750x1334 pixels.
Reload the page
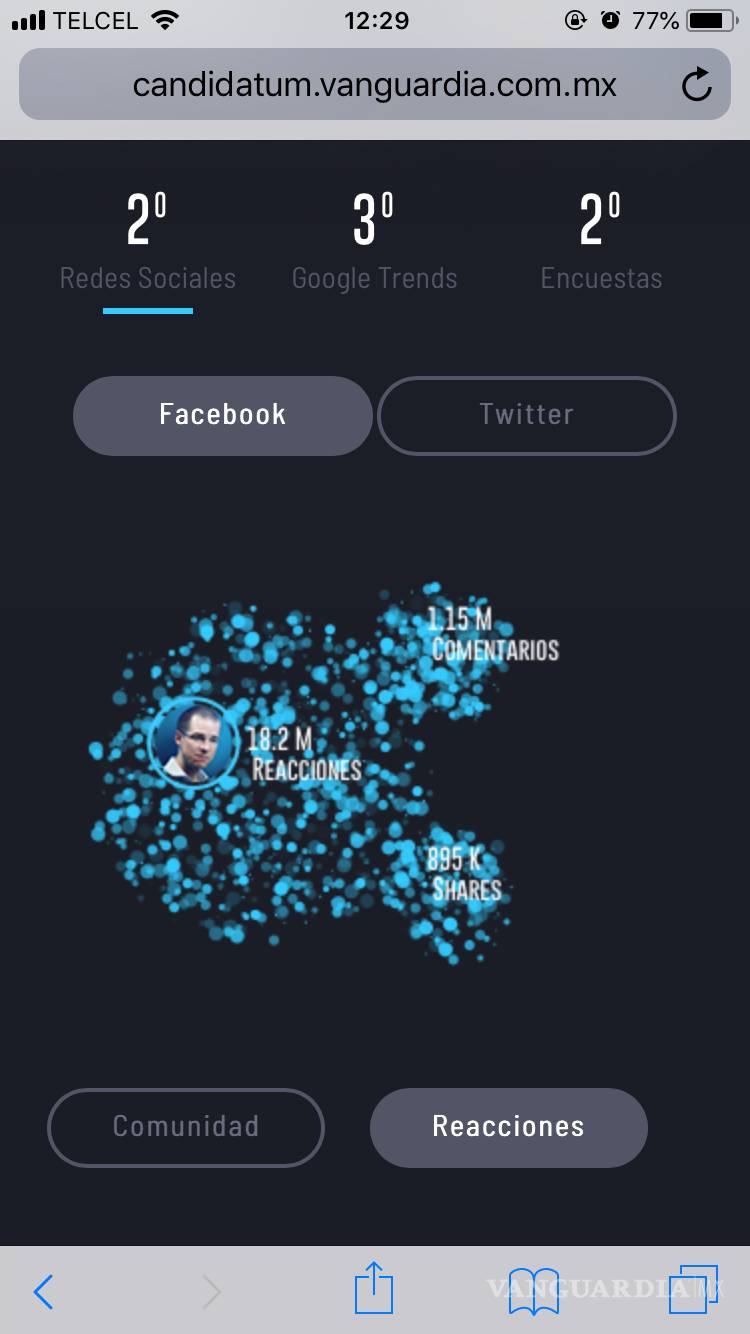tap(696, 86)
